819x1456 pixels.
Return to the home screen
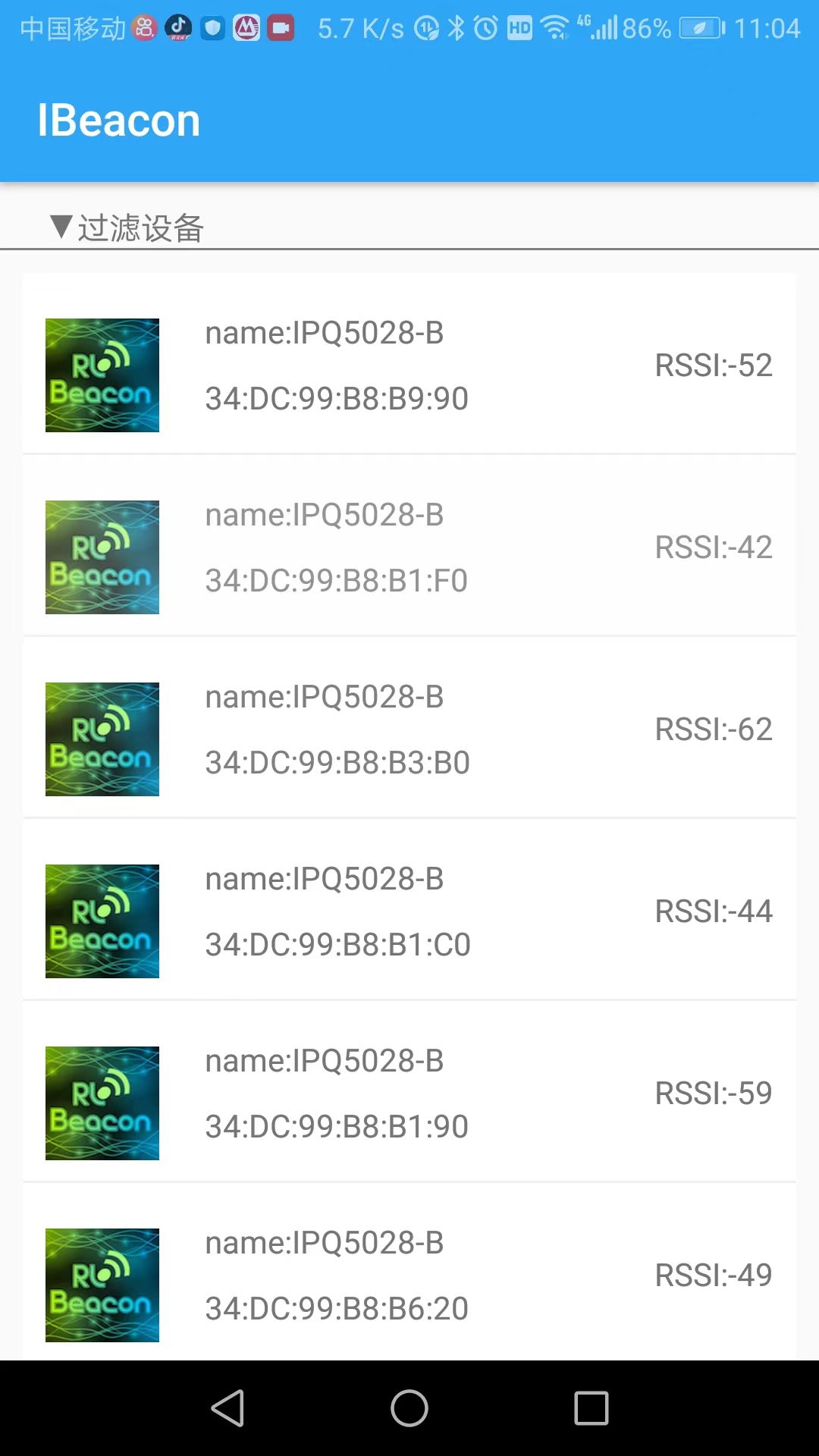(409, 1408)
